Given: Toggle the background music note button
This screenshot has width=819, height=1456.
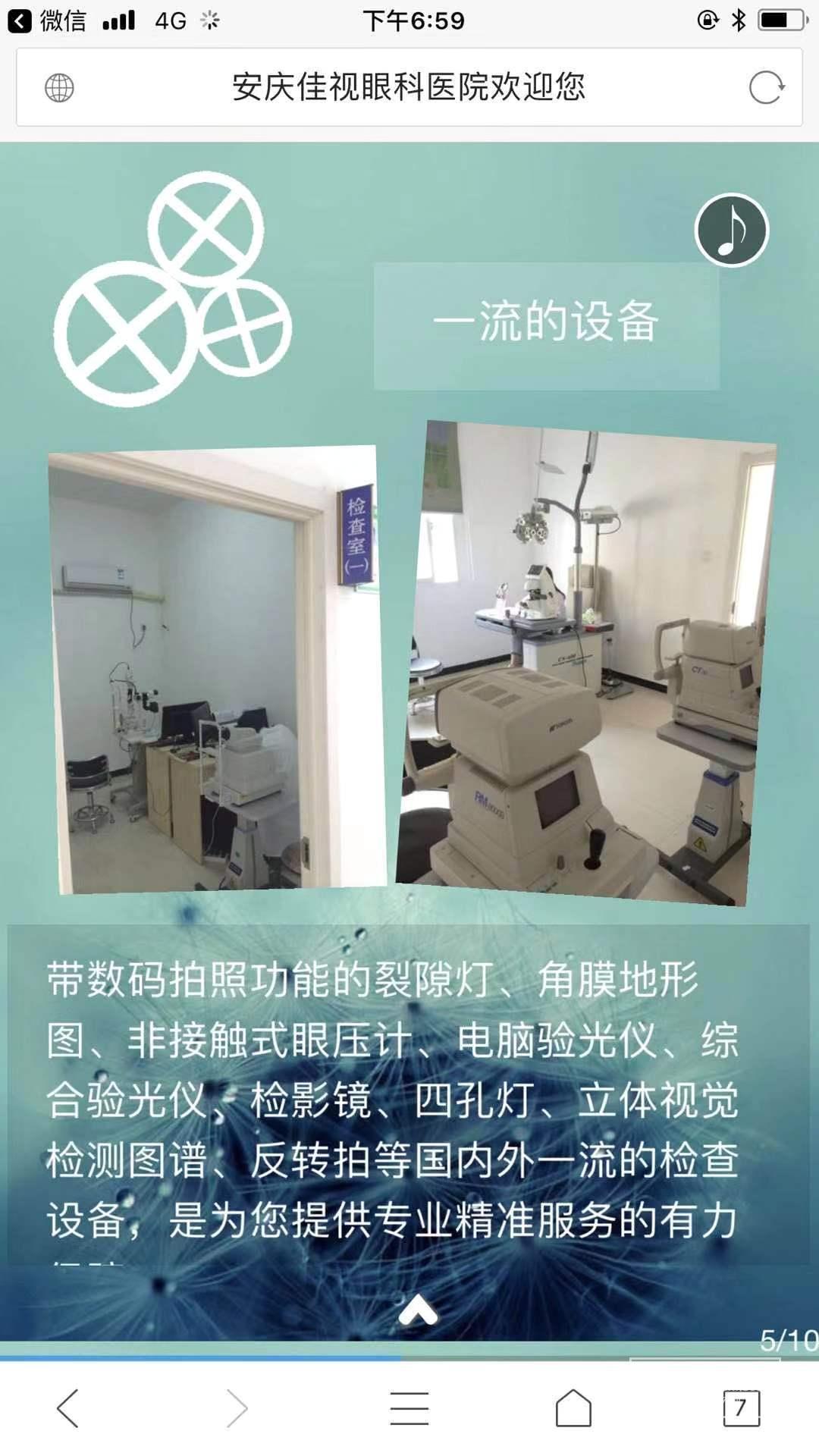Looking at the screenshot, I should [732, 230].
